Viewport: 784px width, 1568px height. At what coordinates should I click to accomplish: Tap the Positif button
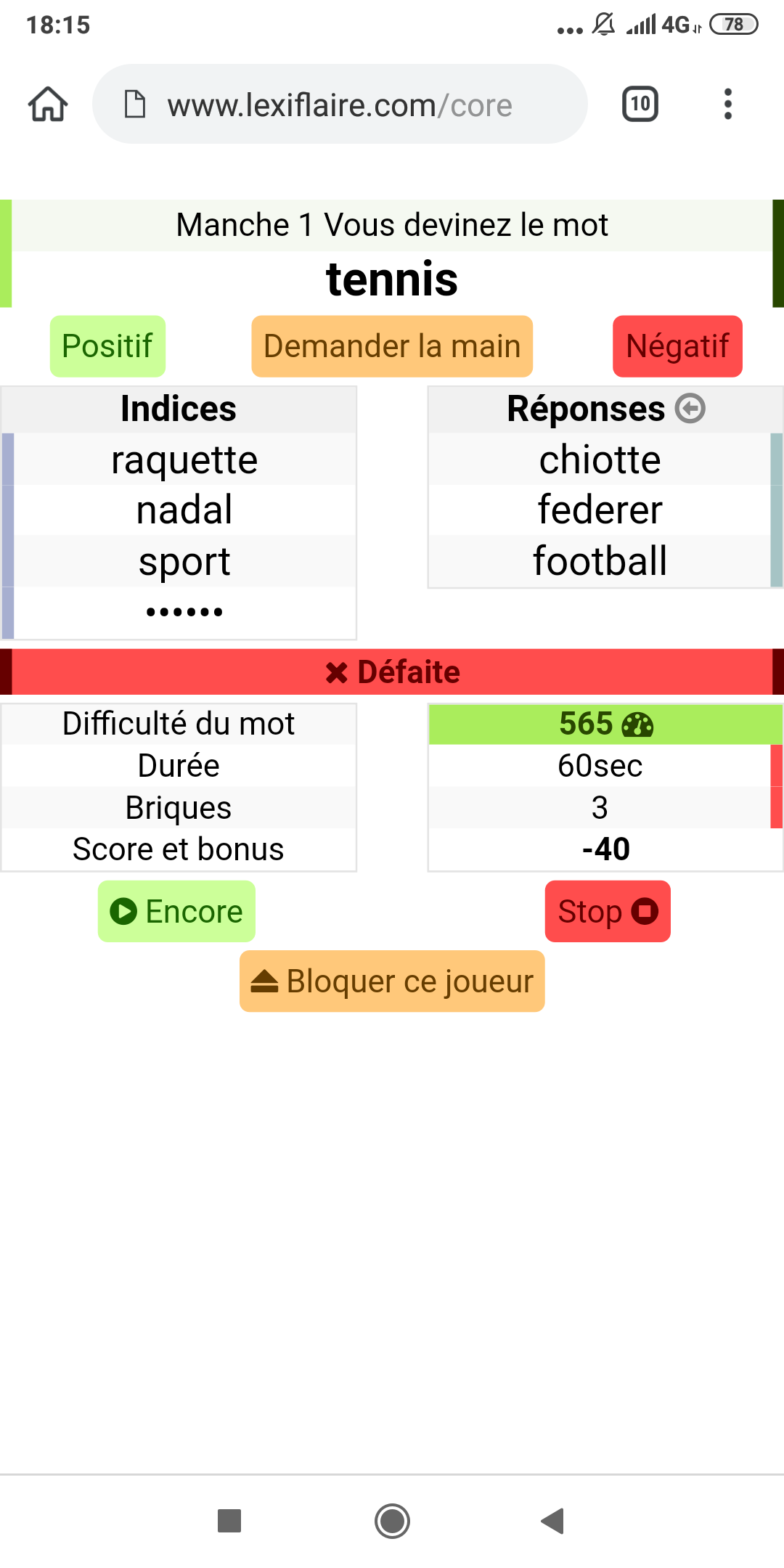pyautogui.click(x=107, y=346)
